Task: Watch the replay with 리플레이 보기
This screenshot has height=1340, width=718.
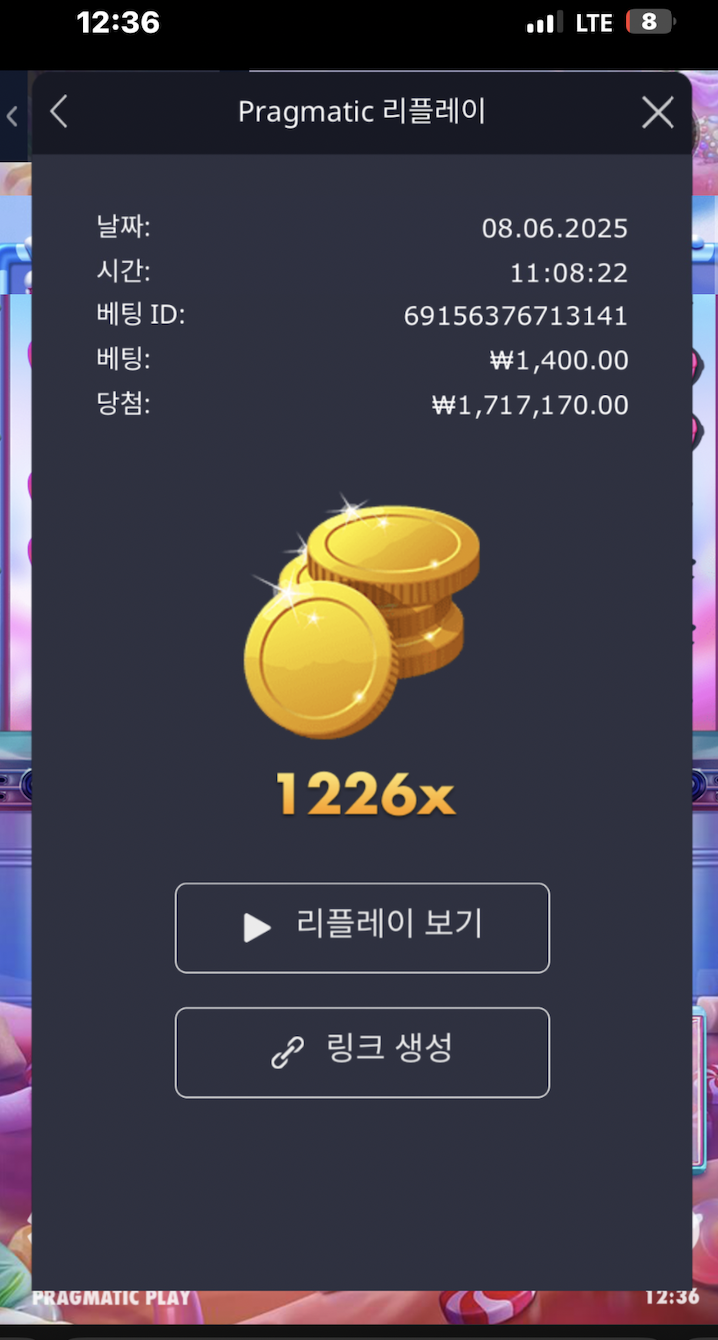Action: click(x=362, y=927)
